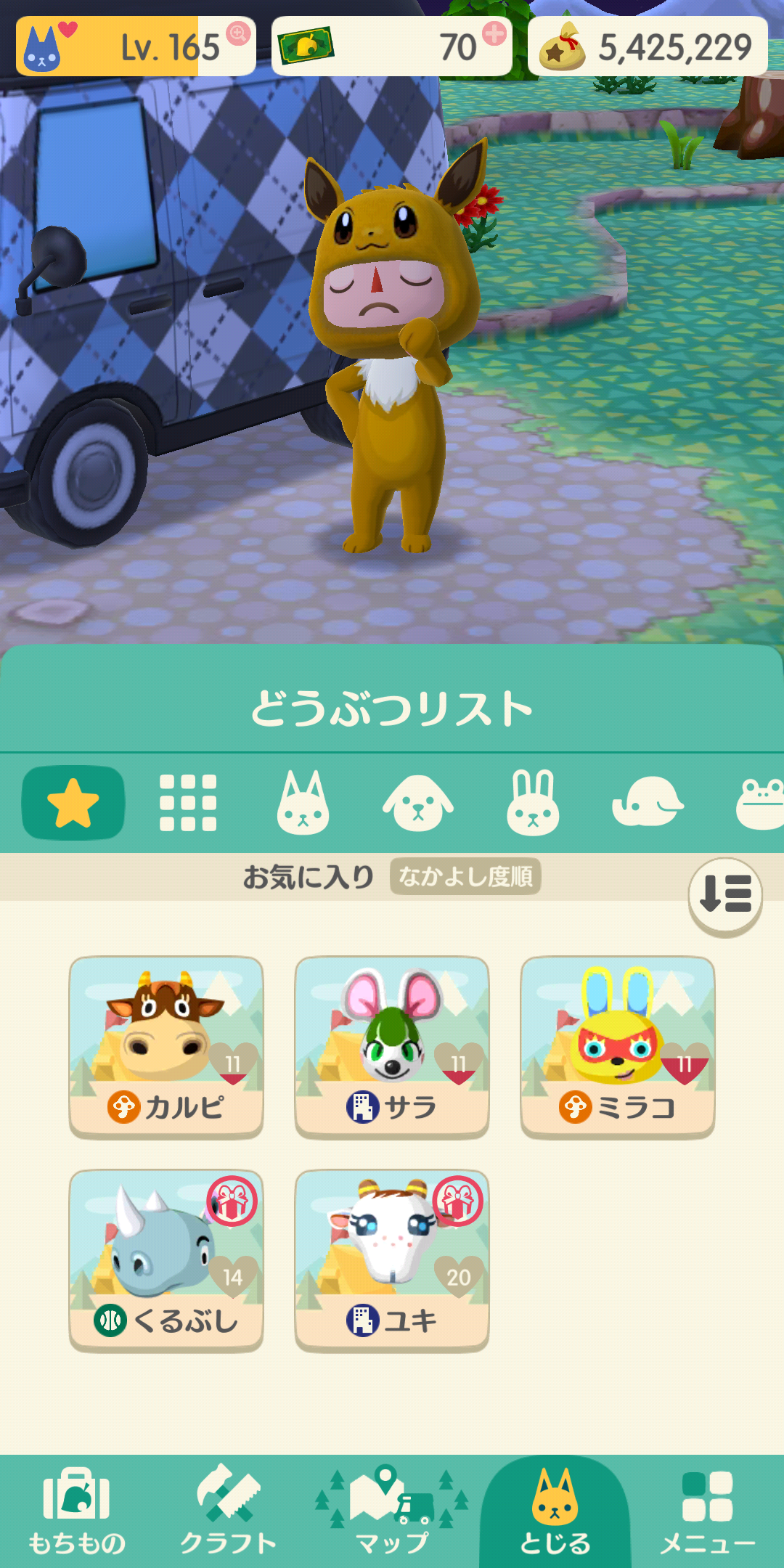Open くるぶし's animal card
This screenshot has width=784, height=1568.
tap(166, 1260)
